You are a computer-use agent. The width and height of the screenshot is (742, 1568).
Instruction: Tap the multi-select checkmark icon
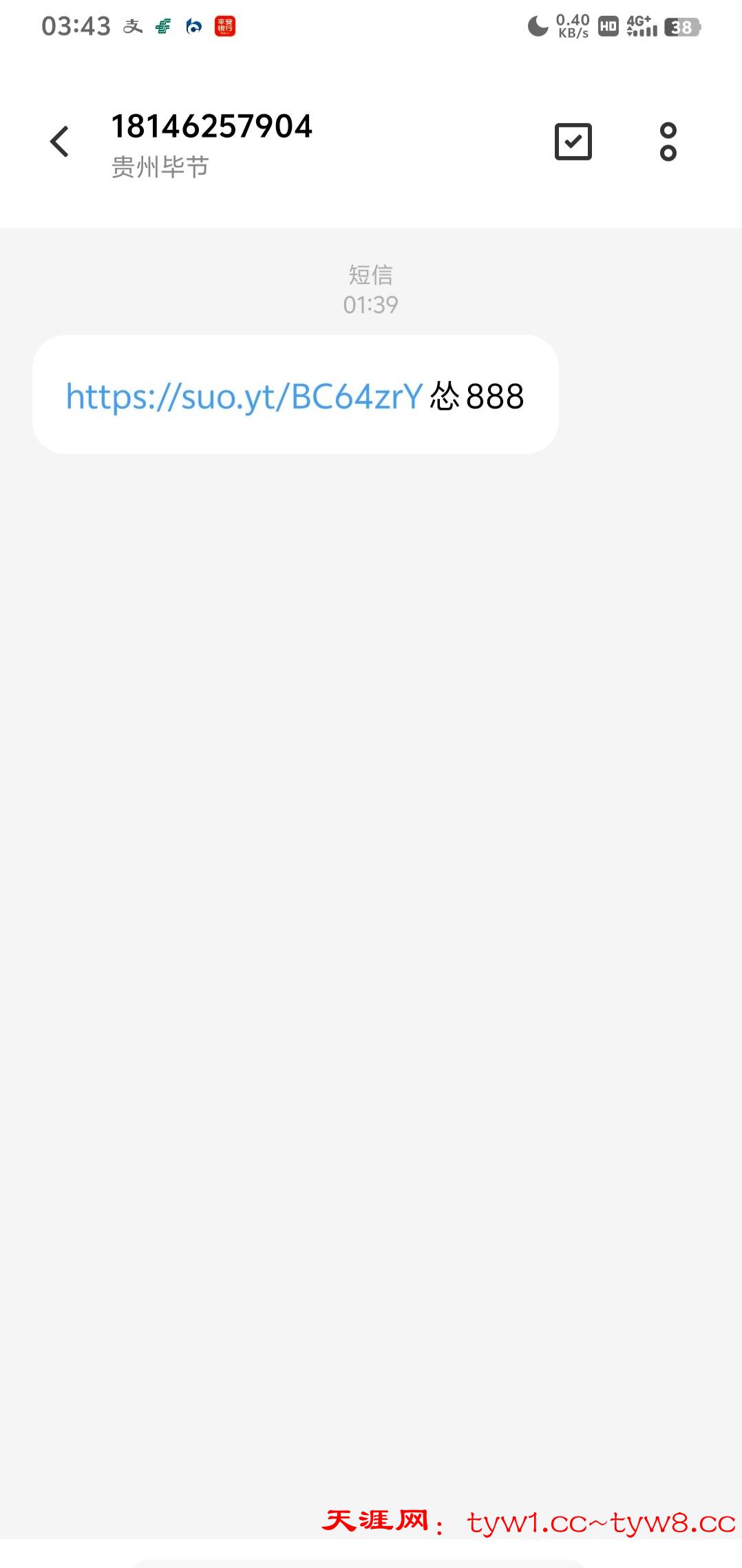click(x=573, y=142)
